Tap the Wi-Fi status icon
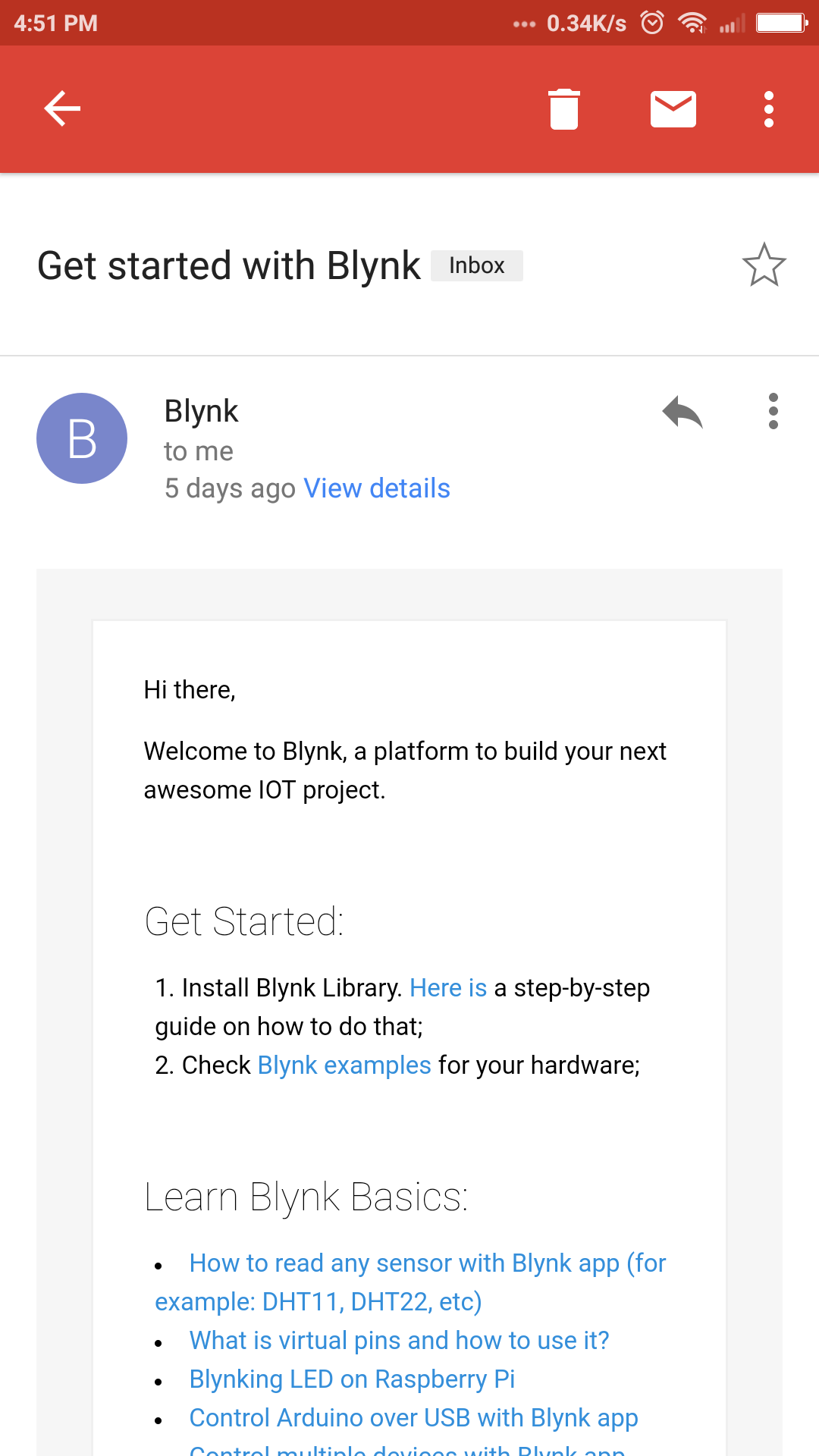The height and width of the screenshot is (1456, 819). point(694,22)
